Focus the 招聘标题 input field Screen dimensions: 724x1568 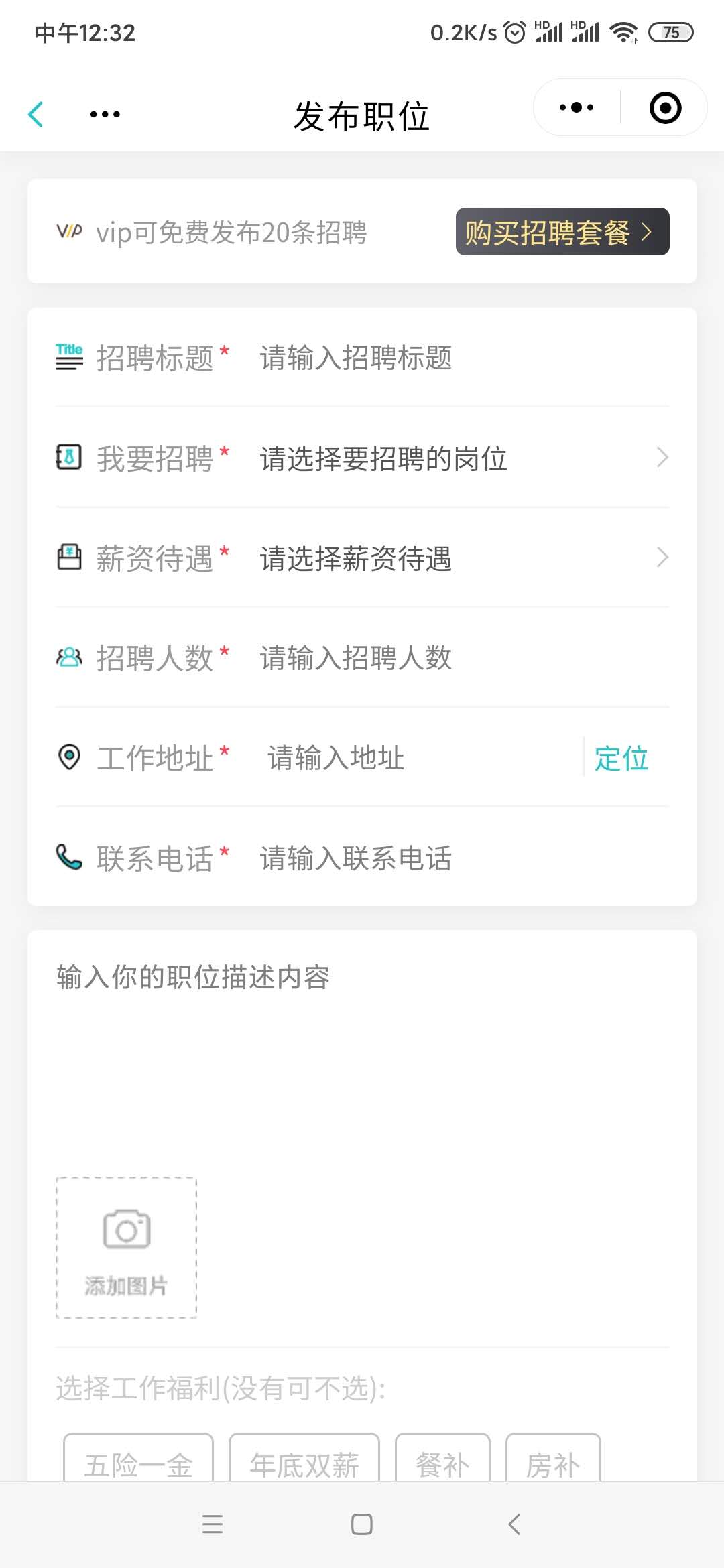point(464,358)
